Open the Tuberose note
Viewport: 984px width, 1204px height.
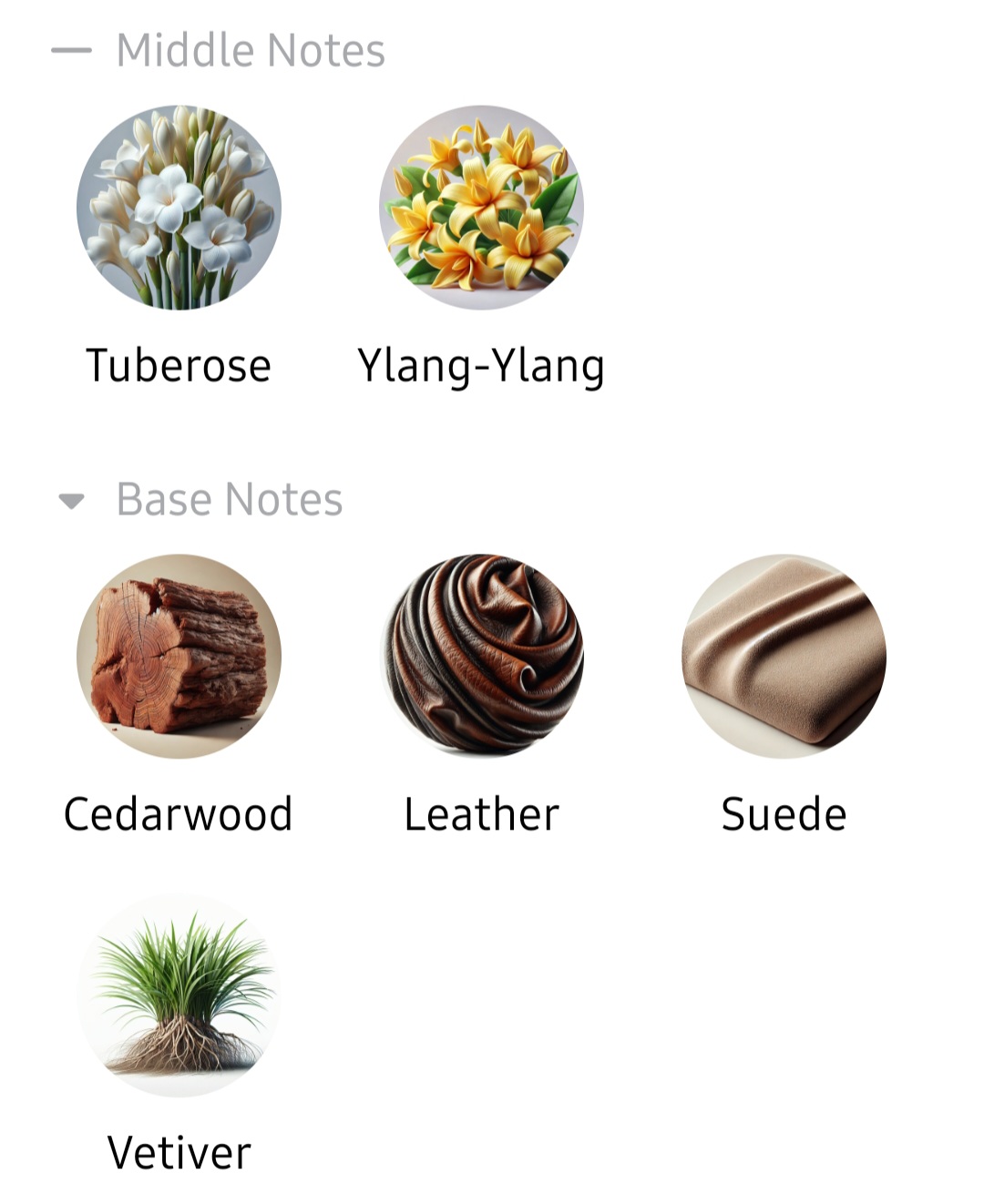tap(179, 208)
